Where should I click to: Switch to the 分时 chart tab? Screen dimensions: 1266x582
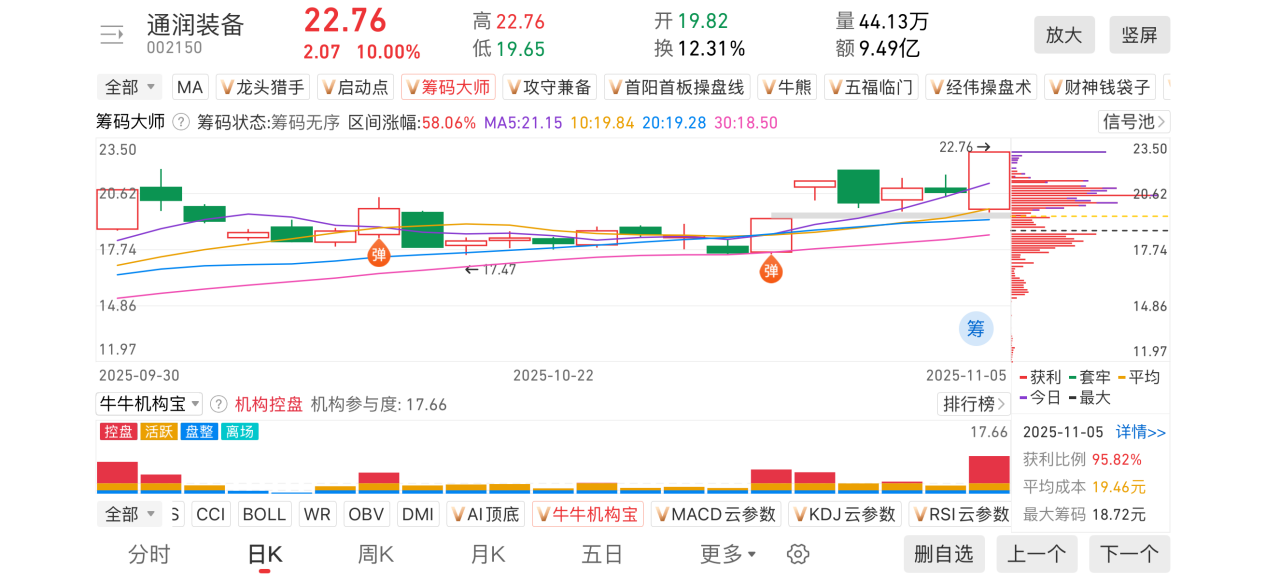pos(149,554)
